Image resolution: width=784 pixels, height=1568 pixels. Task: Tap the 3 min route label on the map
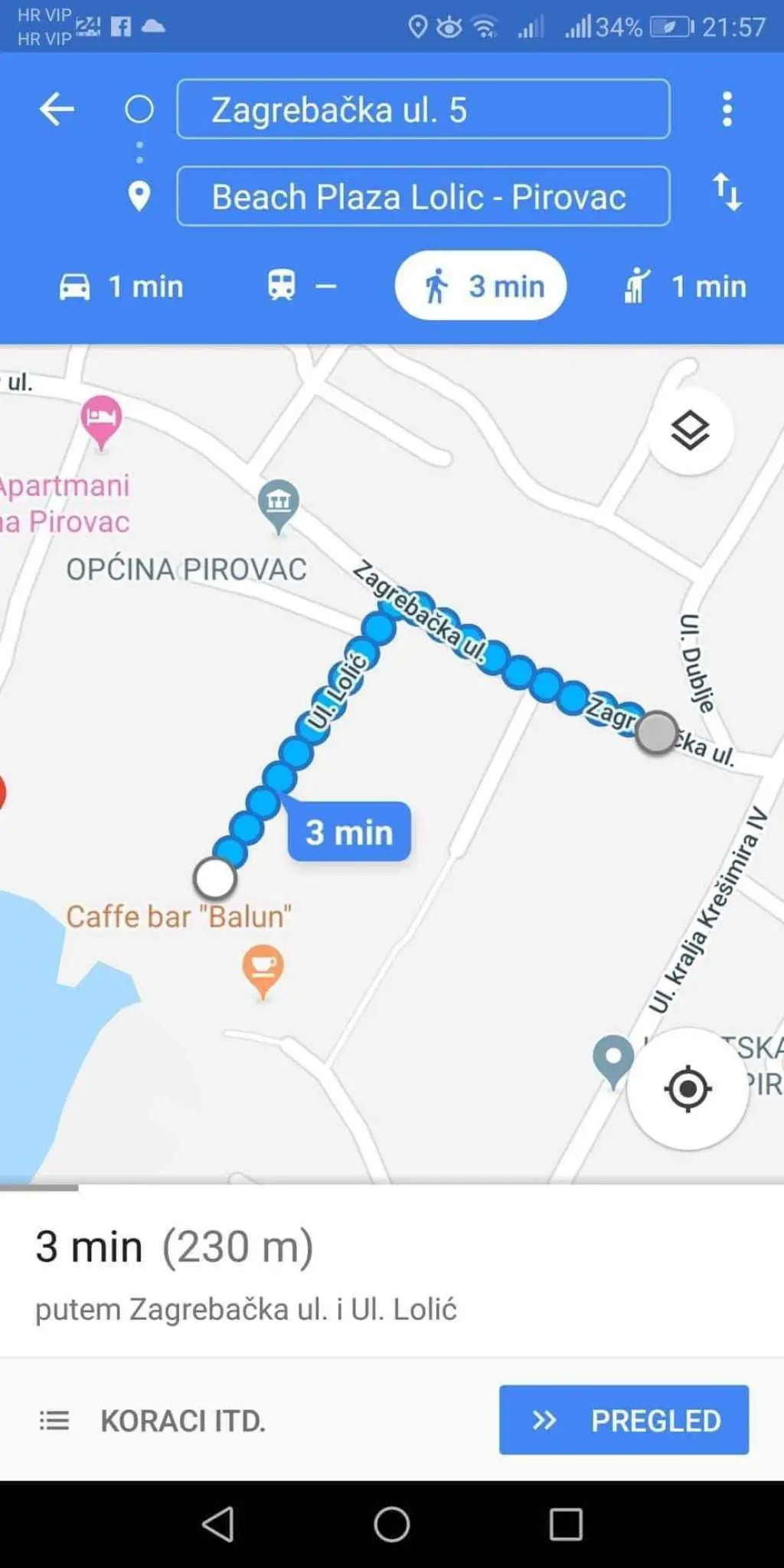click(x=349, y=832)
